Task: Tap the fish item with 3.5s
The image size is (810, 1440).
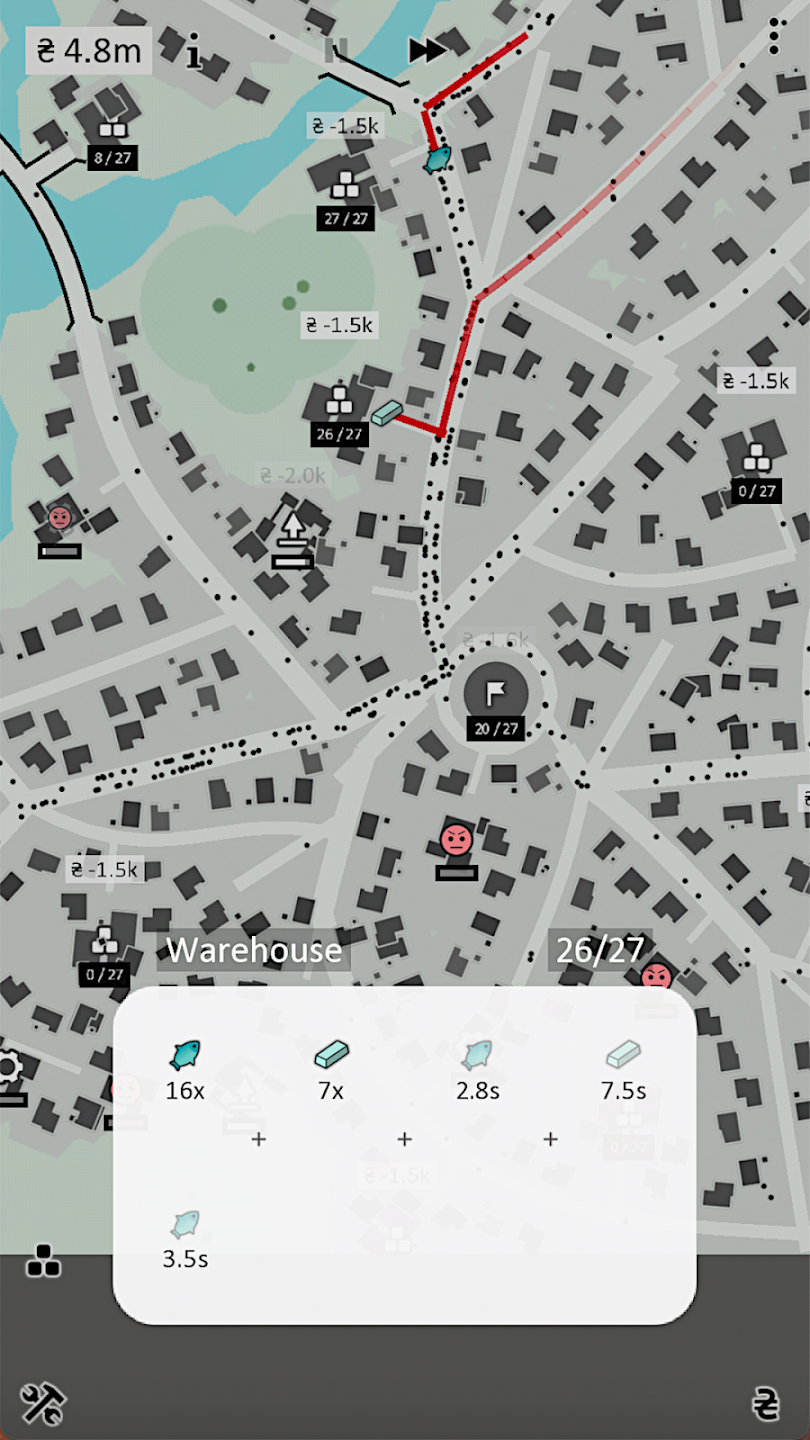Action: click(x=185, y=1236)
